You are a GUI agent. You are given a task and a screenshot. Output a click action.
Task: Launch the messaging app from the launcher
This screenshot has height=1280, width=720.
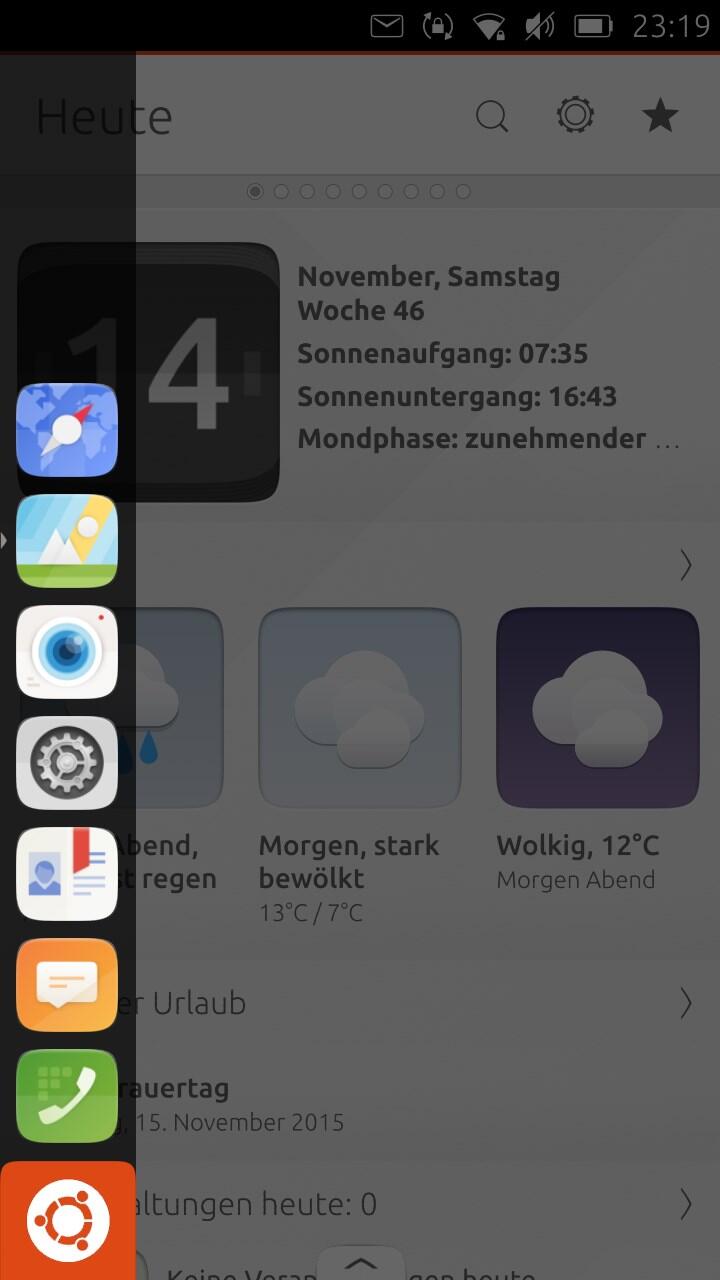[67, 985]
